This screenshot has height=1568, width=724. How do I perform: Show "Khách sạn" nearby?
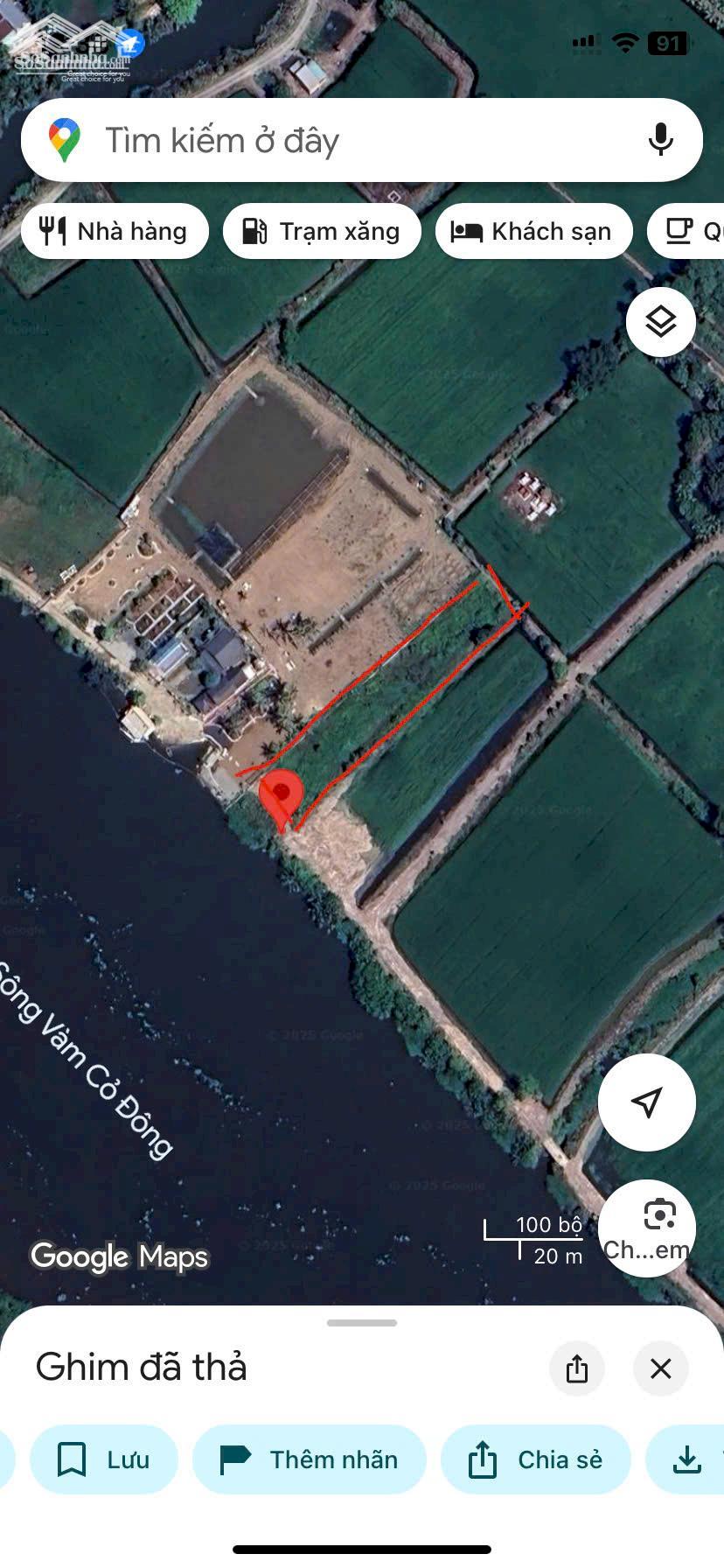533,231
